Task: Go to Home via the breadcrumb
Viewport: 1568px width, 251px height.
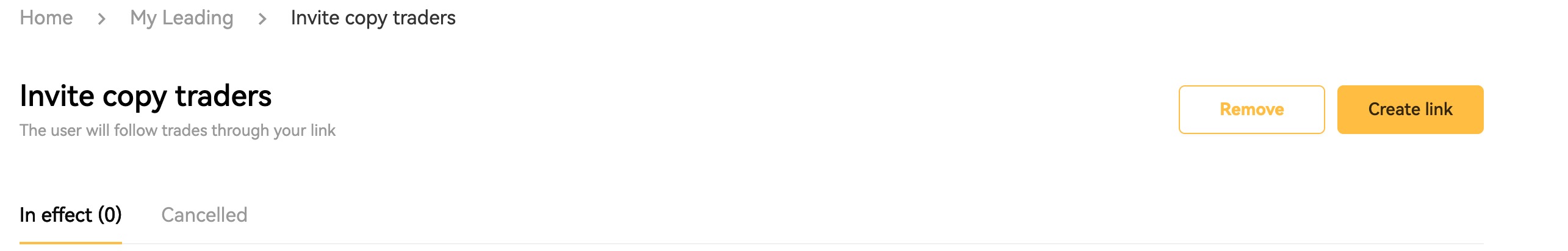Action: pos(46,18)
